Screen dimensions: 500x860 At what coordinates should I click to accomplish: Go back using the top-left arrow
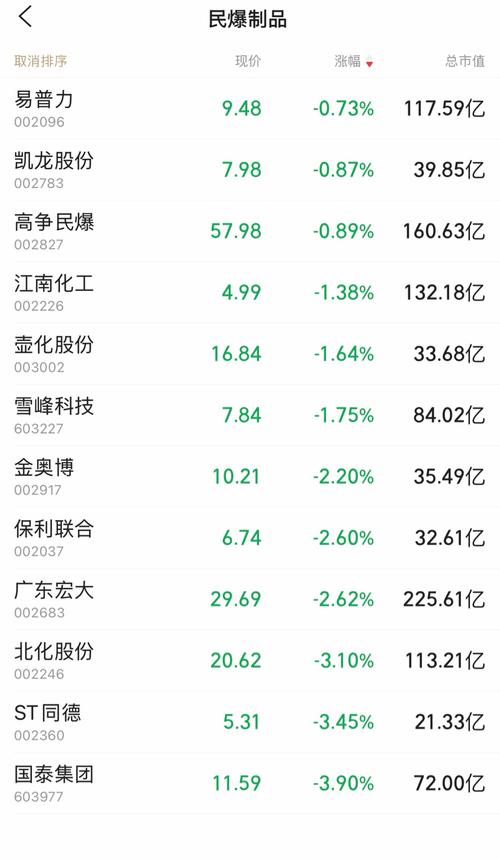click(x=25, y=17)
